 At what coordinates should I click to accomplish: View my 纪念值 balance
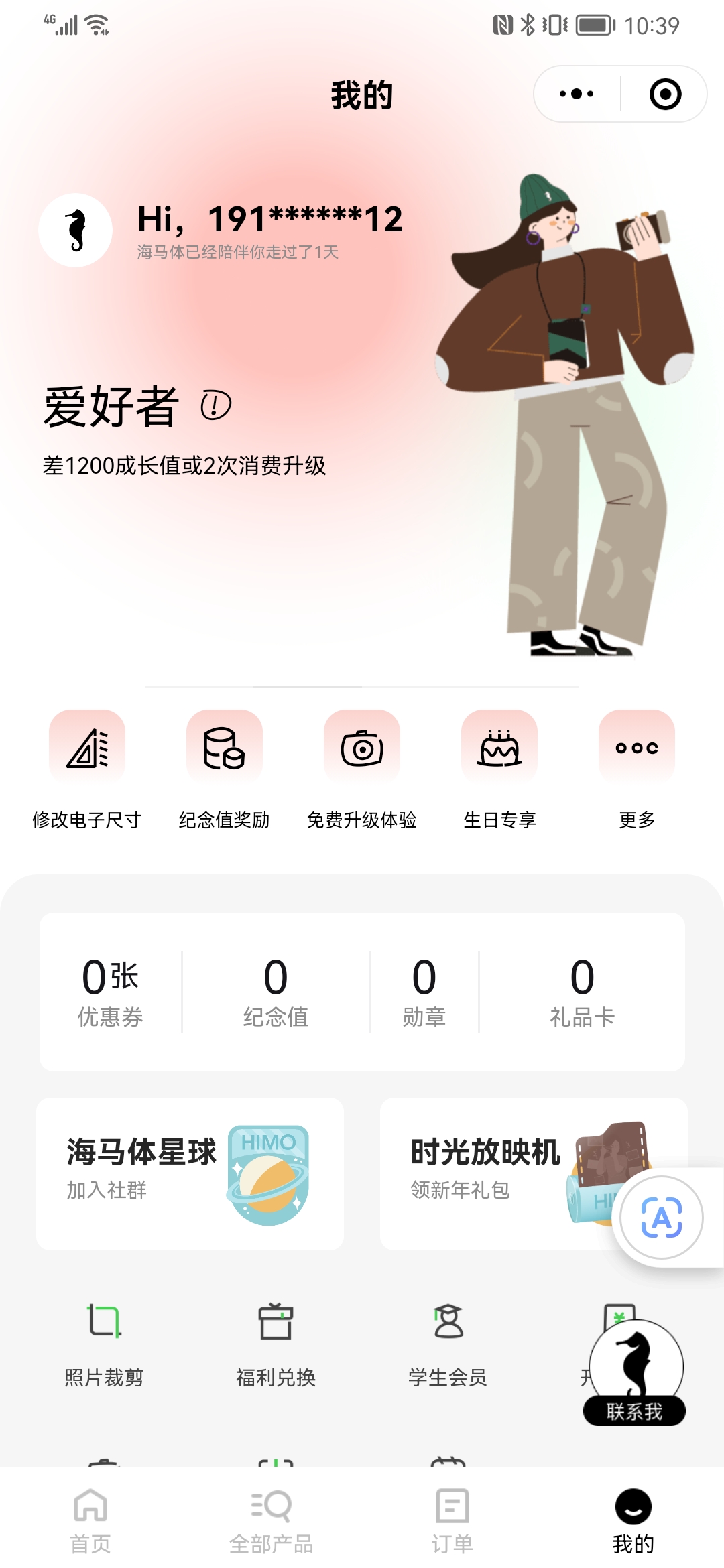click(276, 992)
